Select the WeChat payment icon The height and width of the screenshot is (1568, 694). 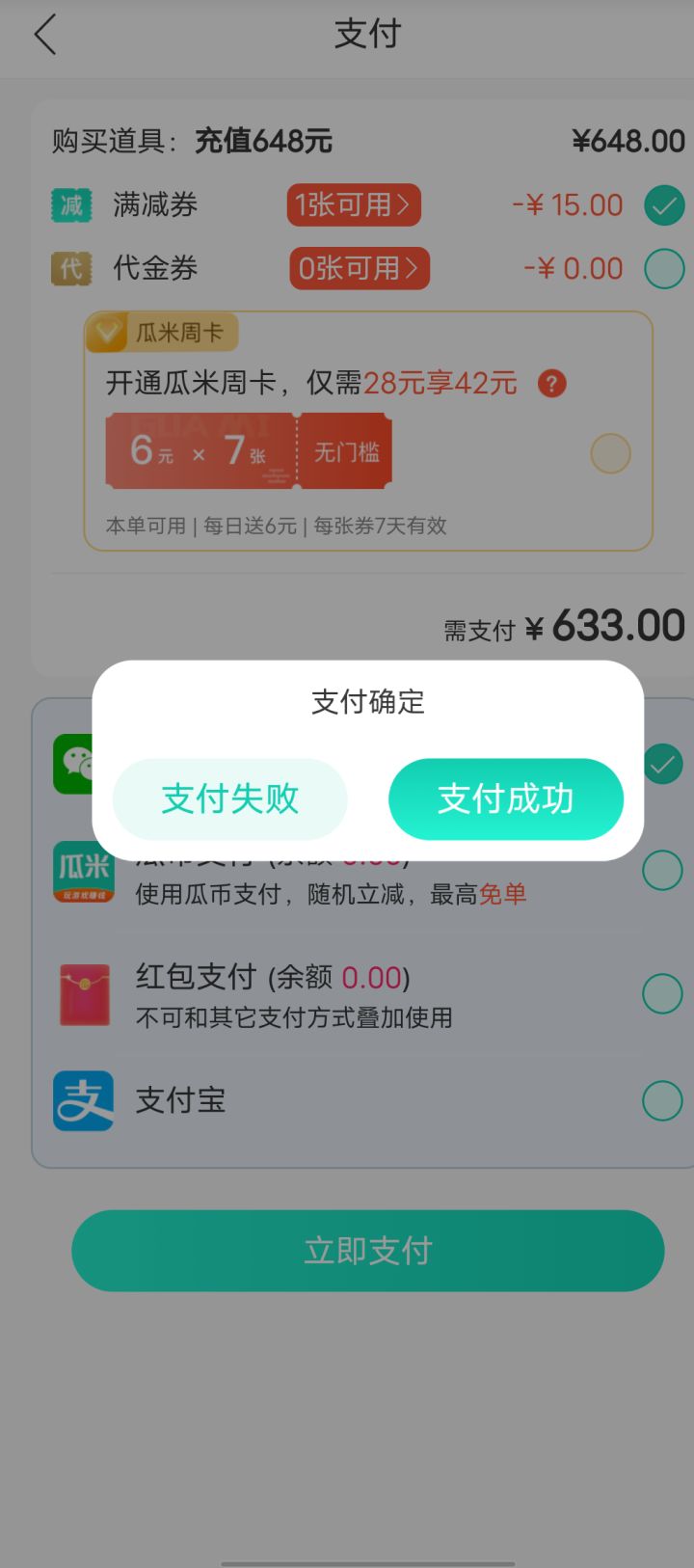(83, 763)
